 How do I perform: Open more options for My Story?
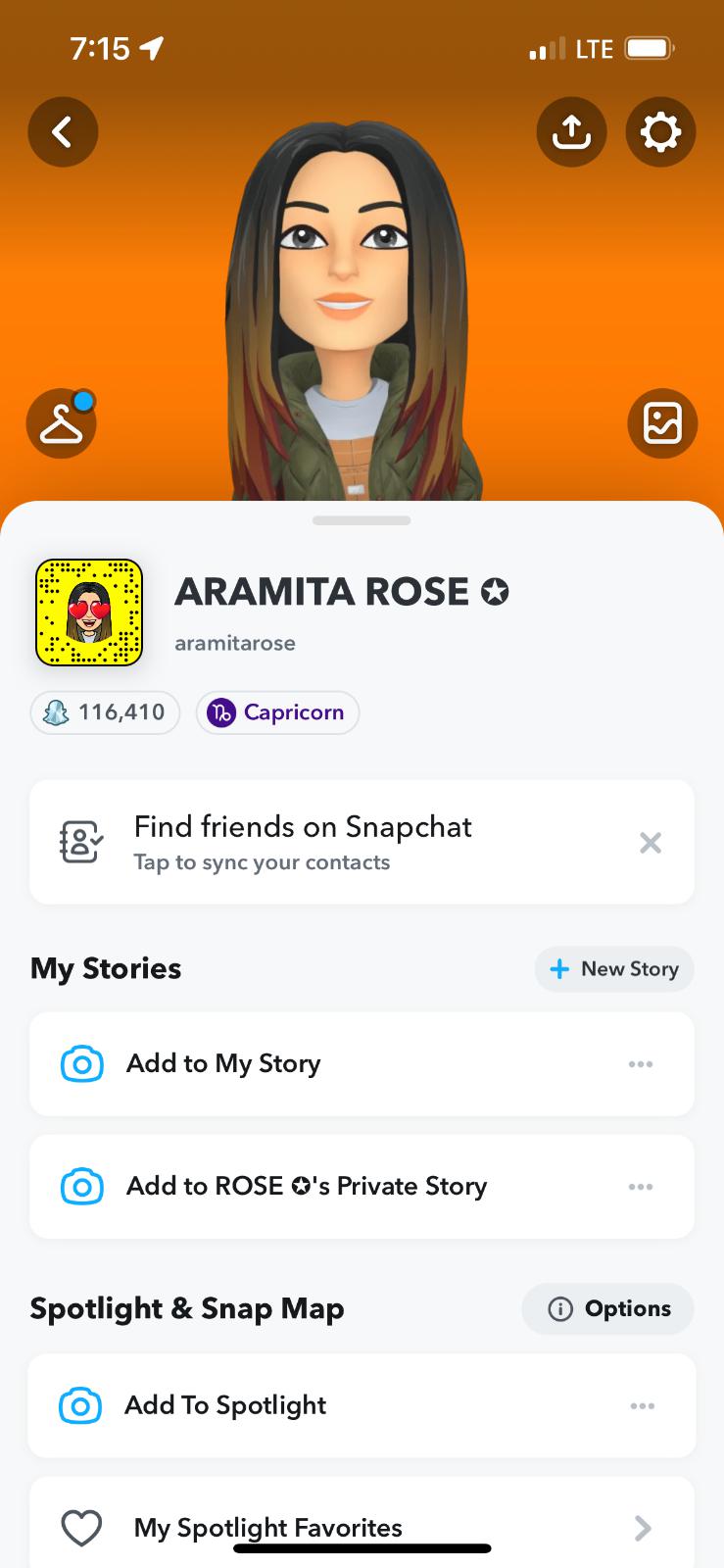(x=641, y=1064)
